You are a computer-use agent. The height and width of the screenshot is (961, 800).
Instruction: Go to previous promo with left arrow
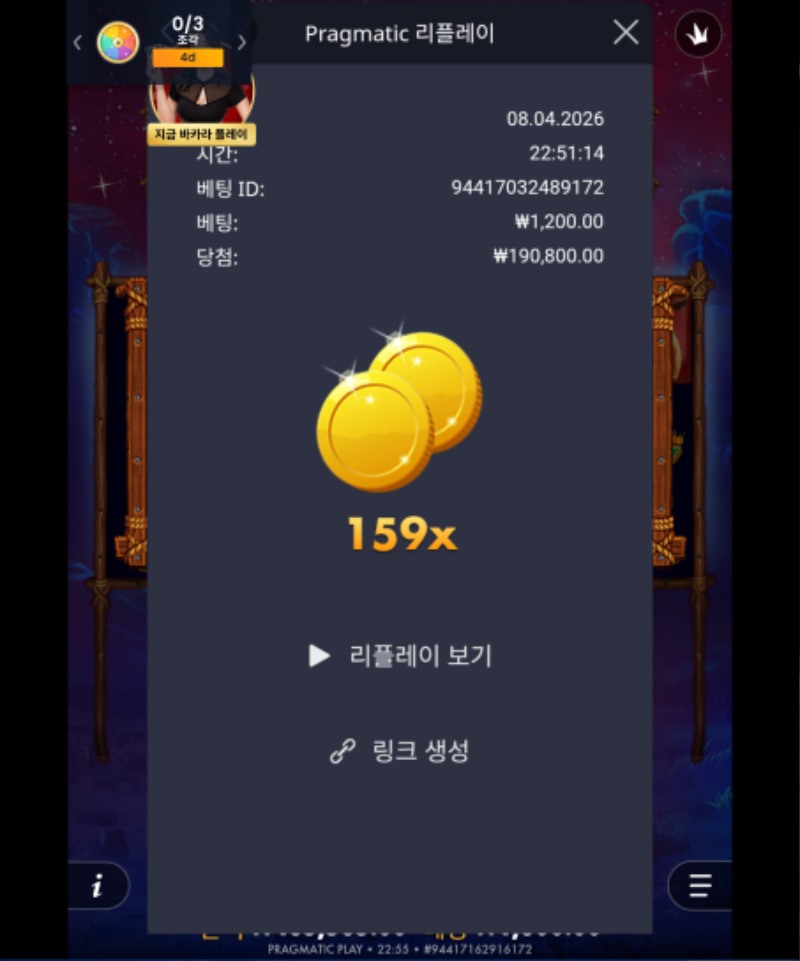click(x=77, y=42)
